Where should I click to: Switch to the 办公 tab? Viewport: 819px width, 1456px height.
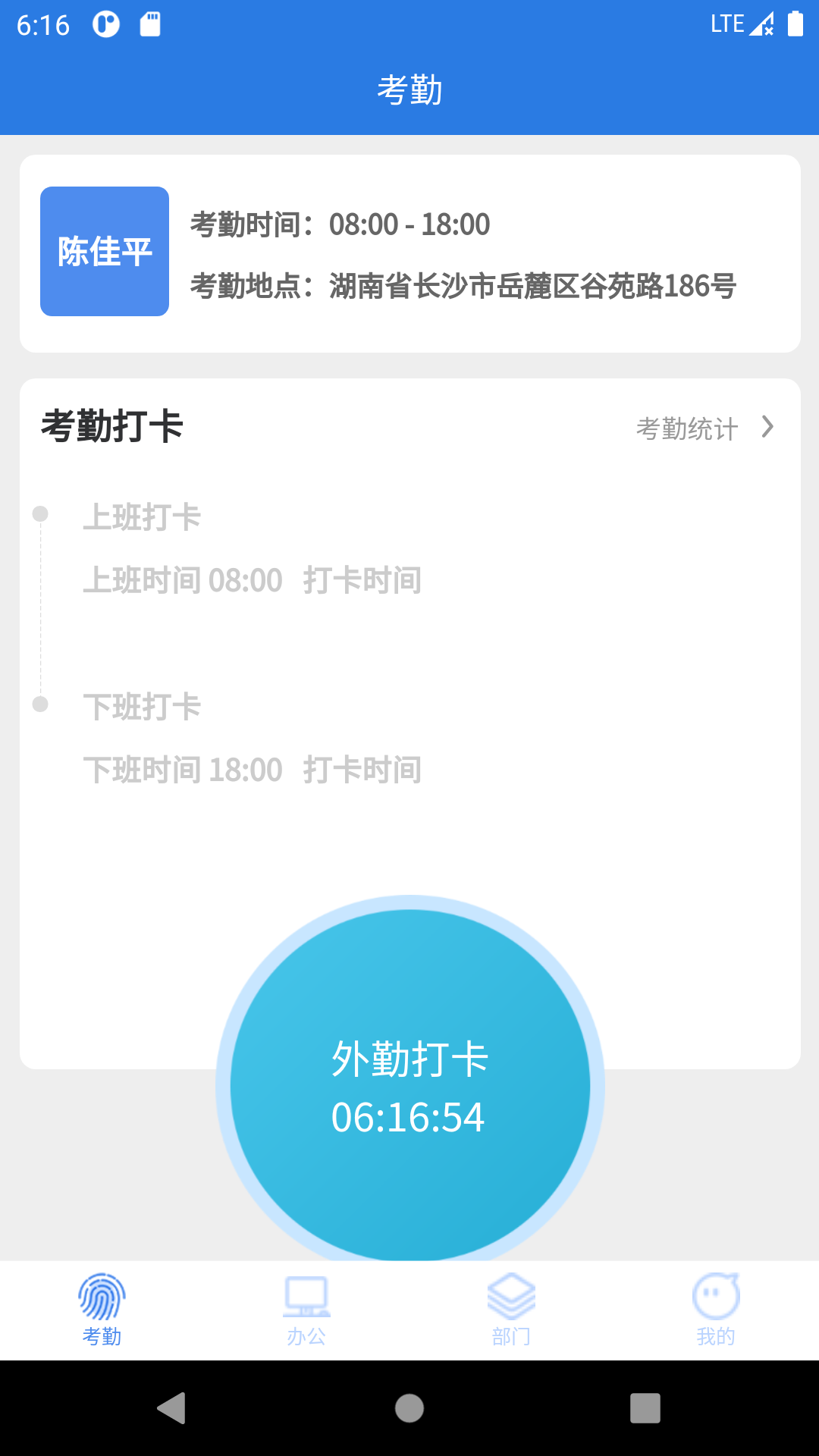[x=306, y=1310]
